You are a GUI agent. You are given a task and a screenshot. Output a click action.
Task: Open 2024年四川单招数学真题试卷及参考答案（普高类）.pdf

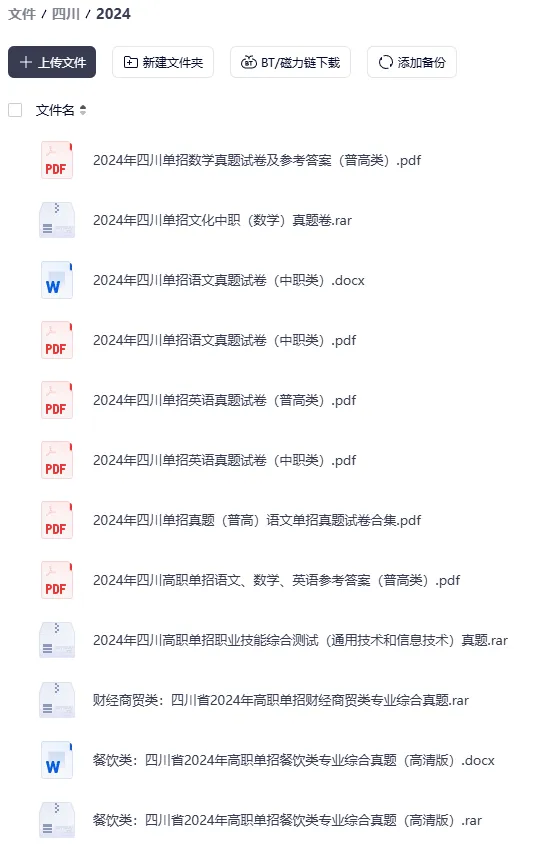(257, 160)
